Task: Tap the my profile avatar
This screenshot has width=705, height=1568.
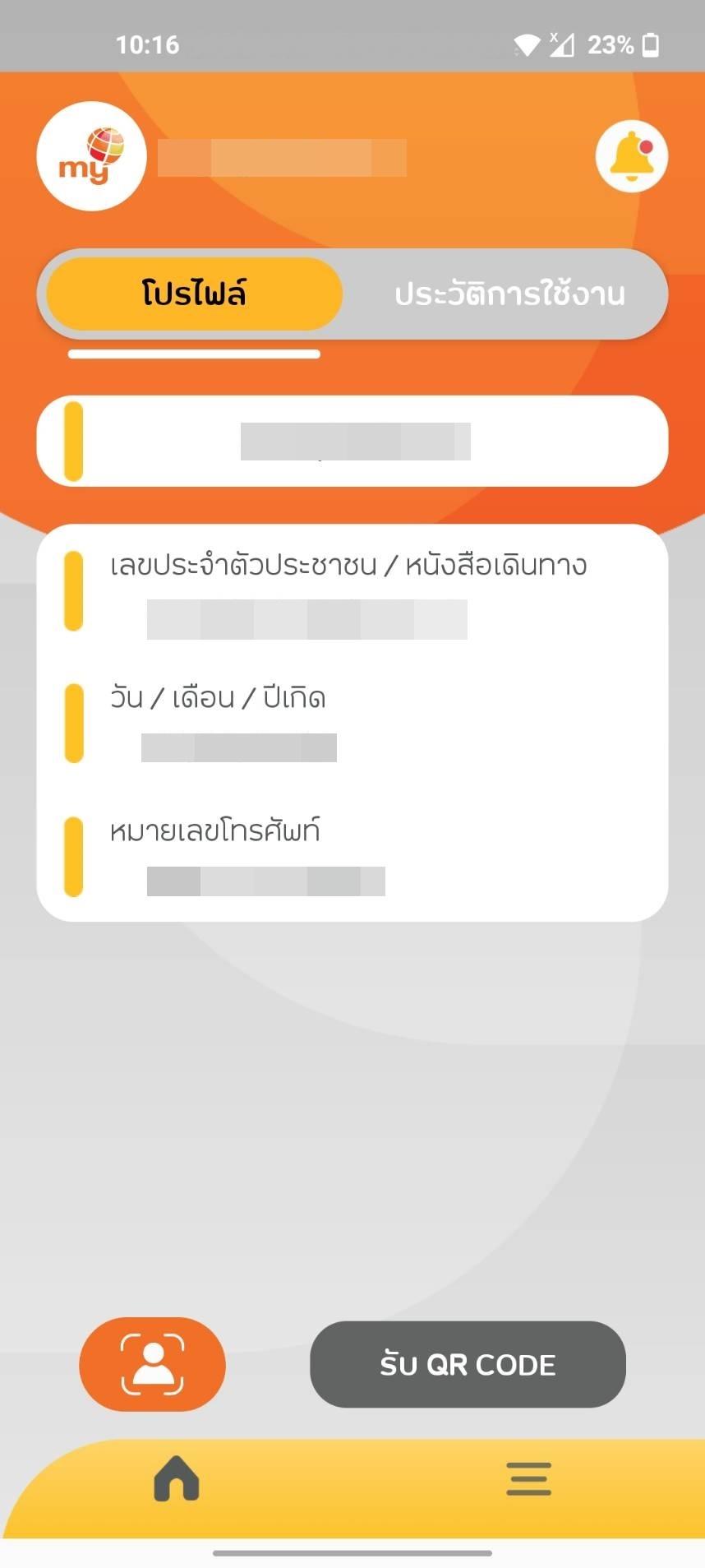Action: coord(91,156)
